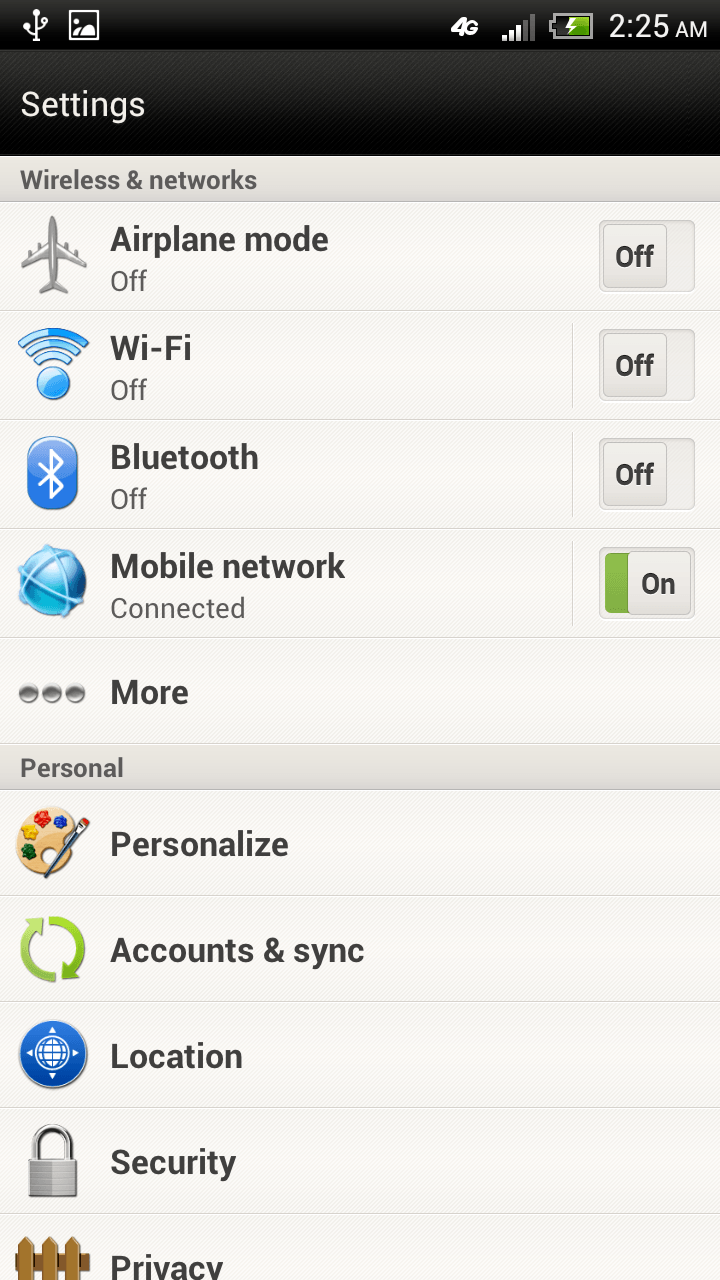Open Bluetooth settings row

click(286, 474)
